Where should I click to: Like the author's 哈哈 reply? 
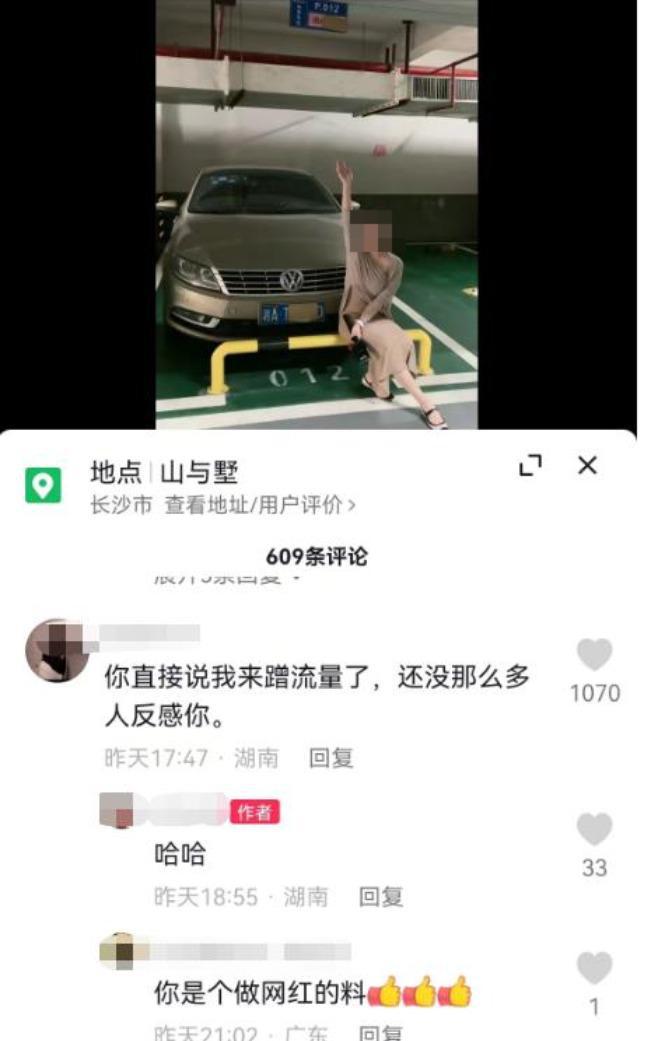tap(594, 829)
